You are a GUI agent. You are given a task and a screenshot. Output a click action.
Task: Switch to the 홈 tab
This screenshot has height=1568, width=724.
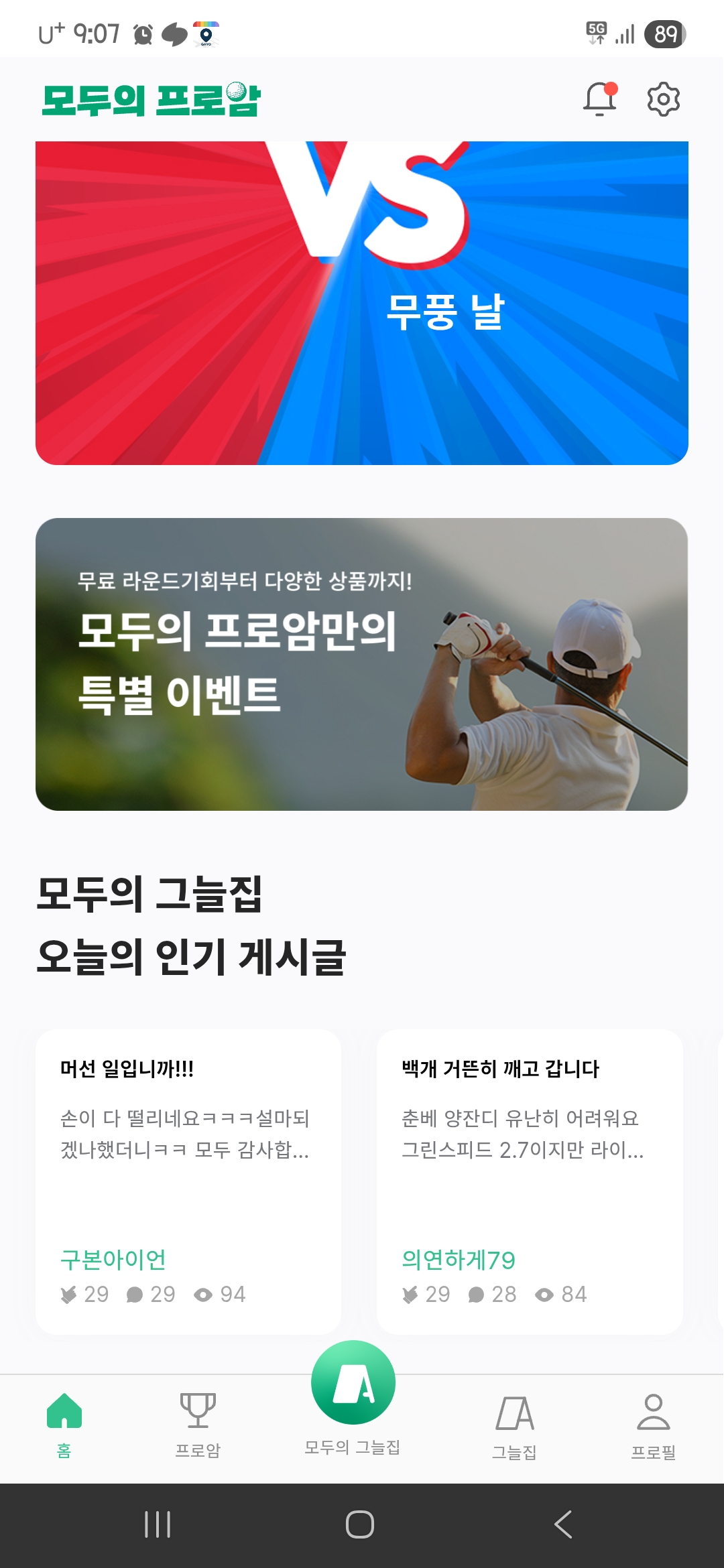pos(64,1425)
